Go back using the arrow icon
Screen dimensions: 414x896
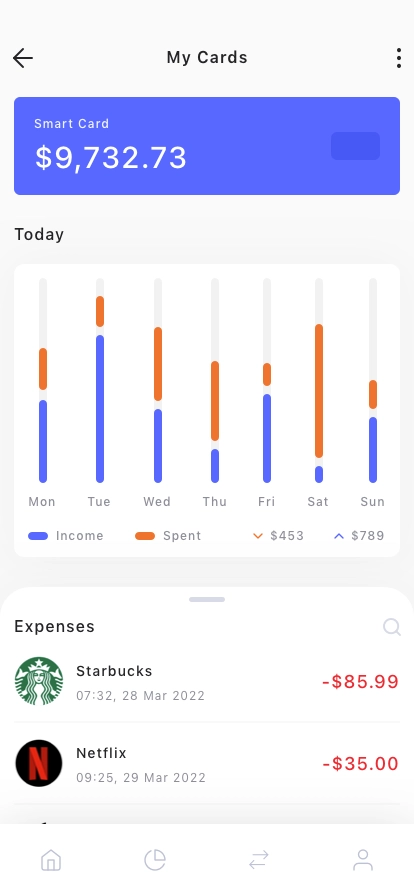click(23, 58)
